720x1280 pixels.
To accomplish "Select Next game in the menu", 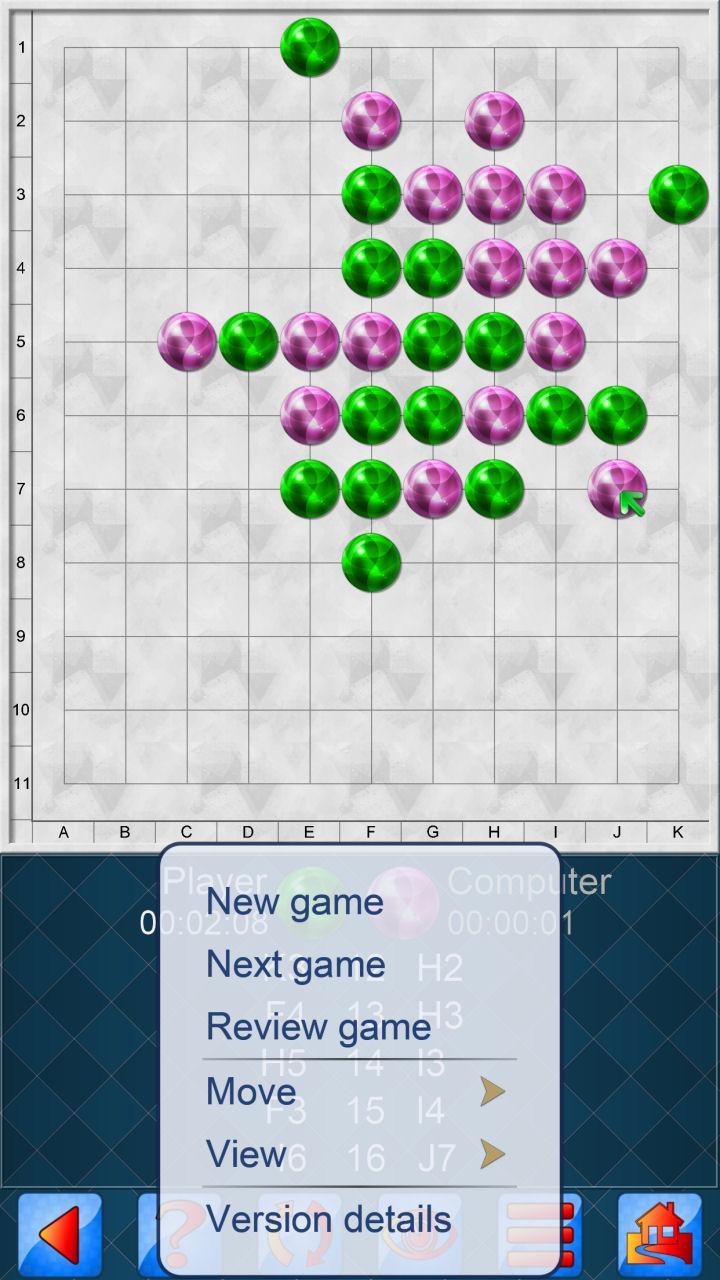I will (x=295, y=965).
